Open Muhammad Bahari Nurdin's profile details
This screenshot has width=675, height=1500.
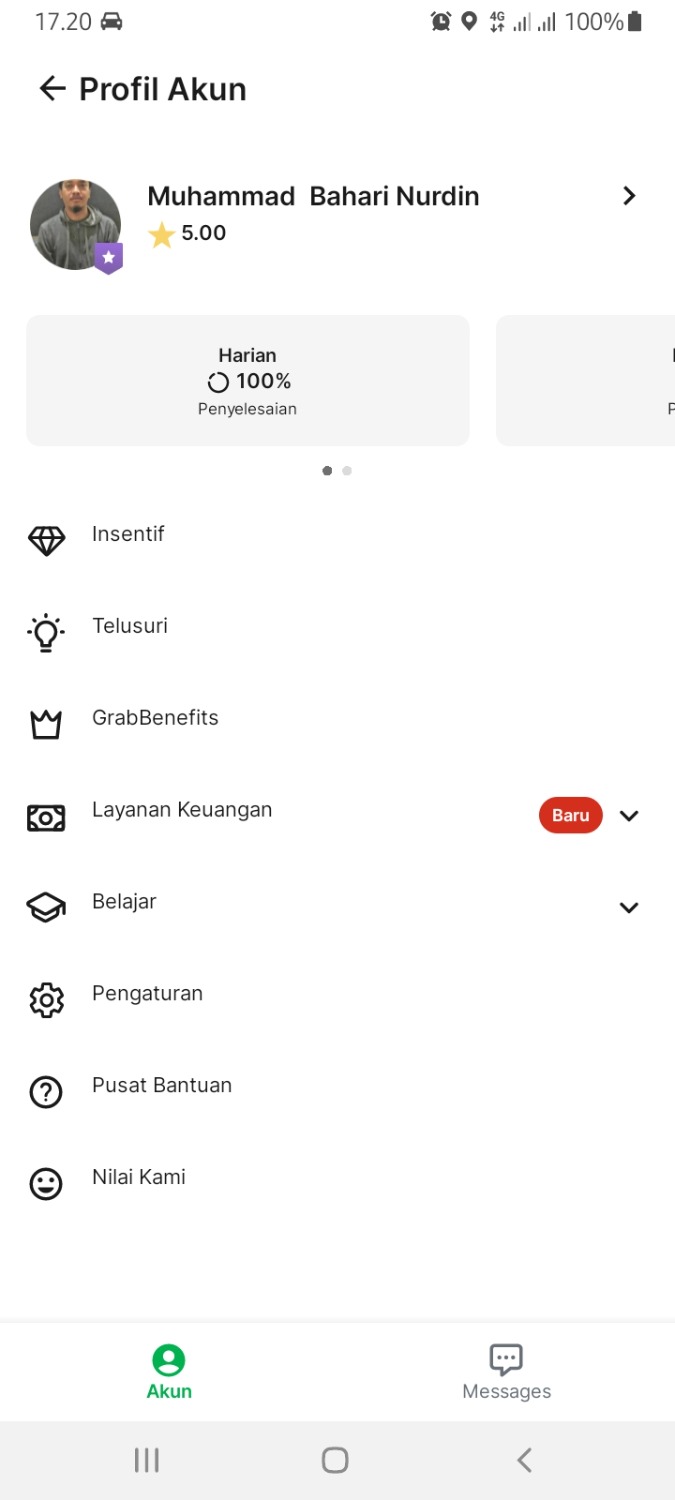click(628, 196)
